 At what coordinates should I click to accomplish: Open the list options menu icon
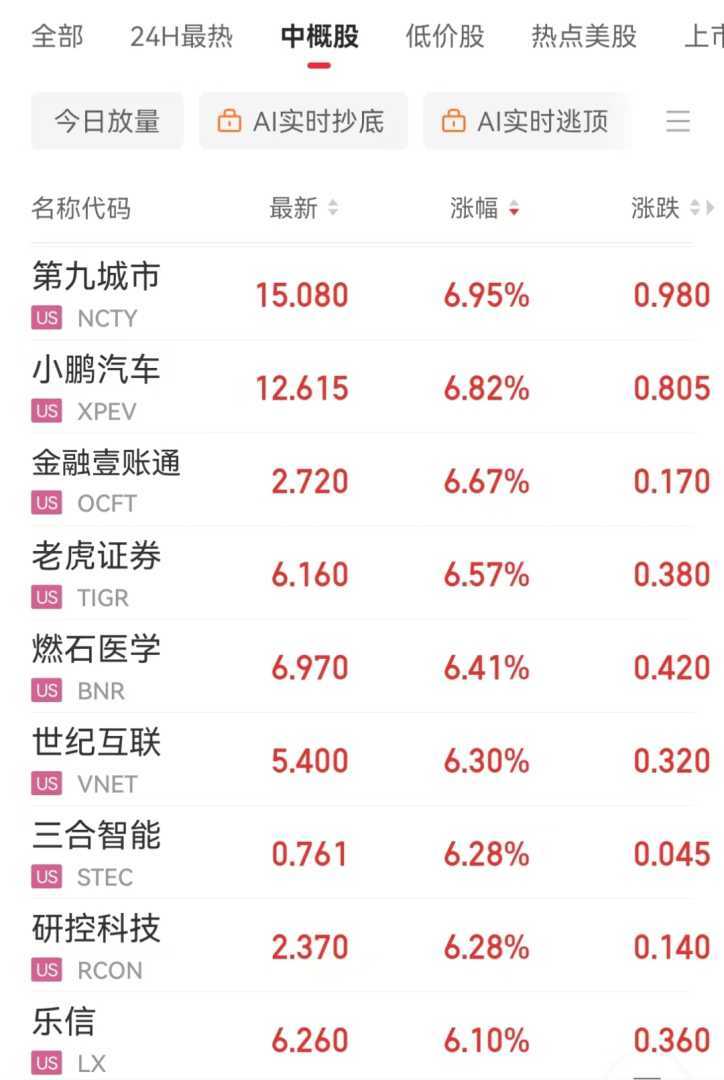tap(678, 122)
